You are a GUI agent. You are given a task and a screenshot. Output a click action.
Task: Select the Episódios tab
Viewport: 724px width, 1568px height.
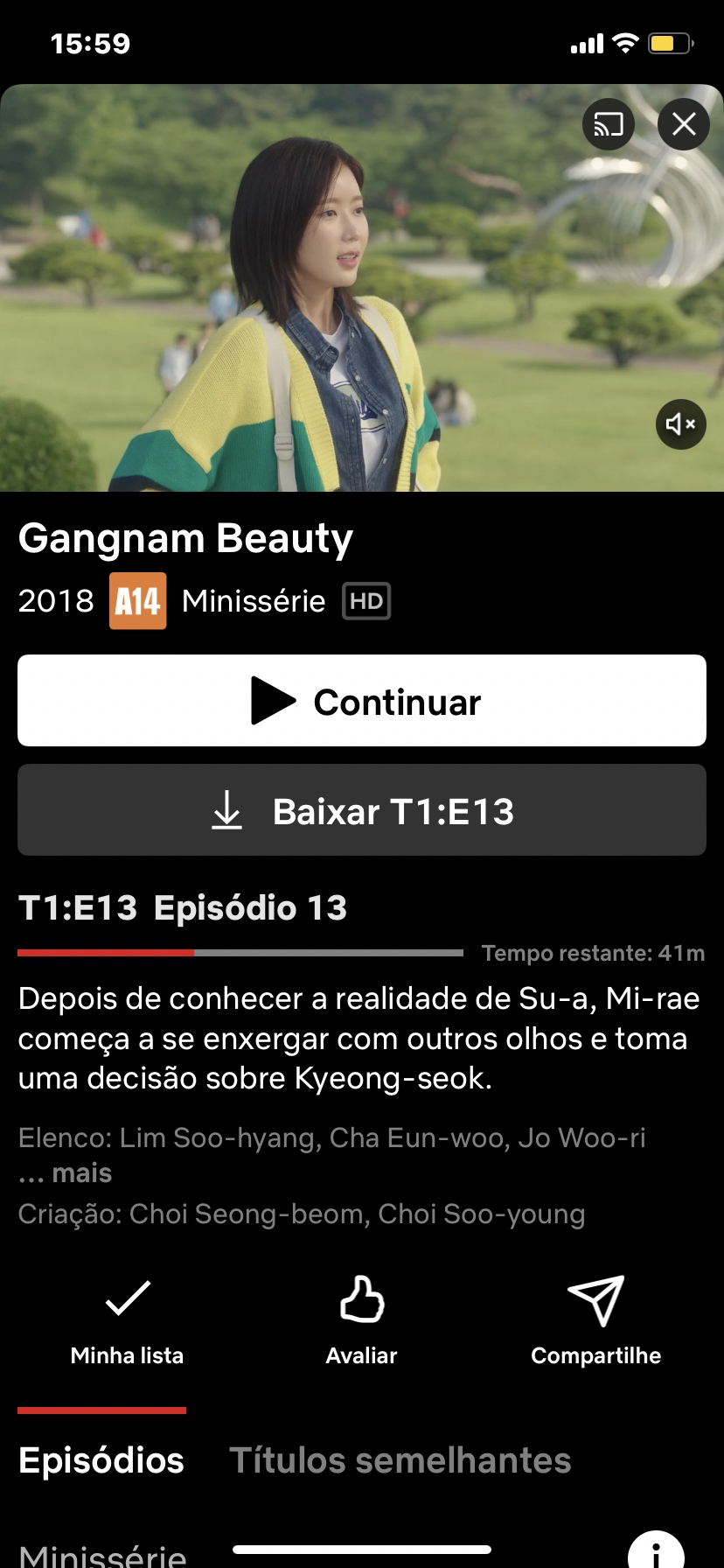tap(101, 1460)
